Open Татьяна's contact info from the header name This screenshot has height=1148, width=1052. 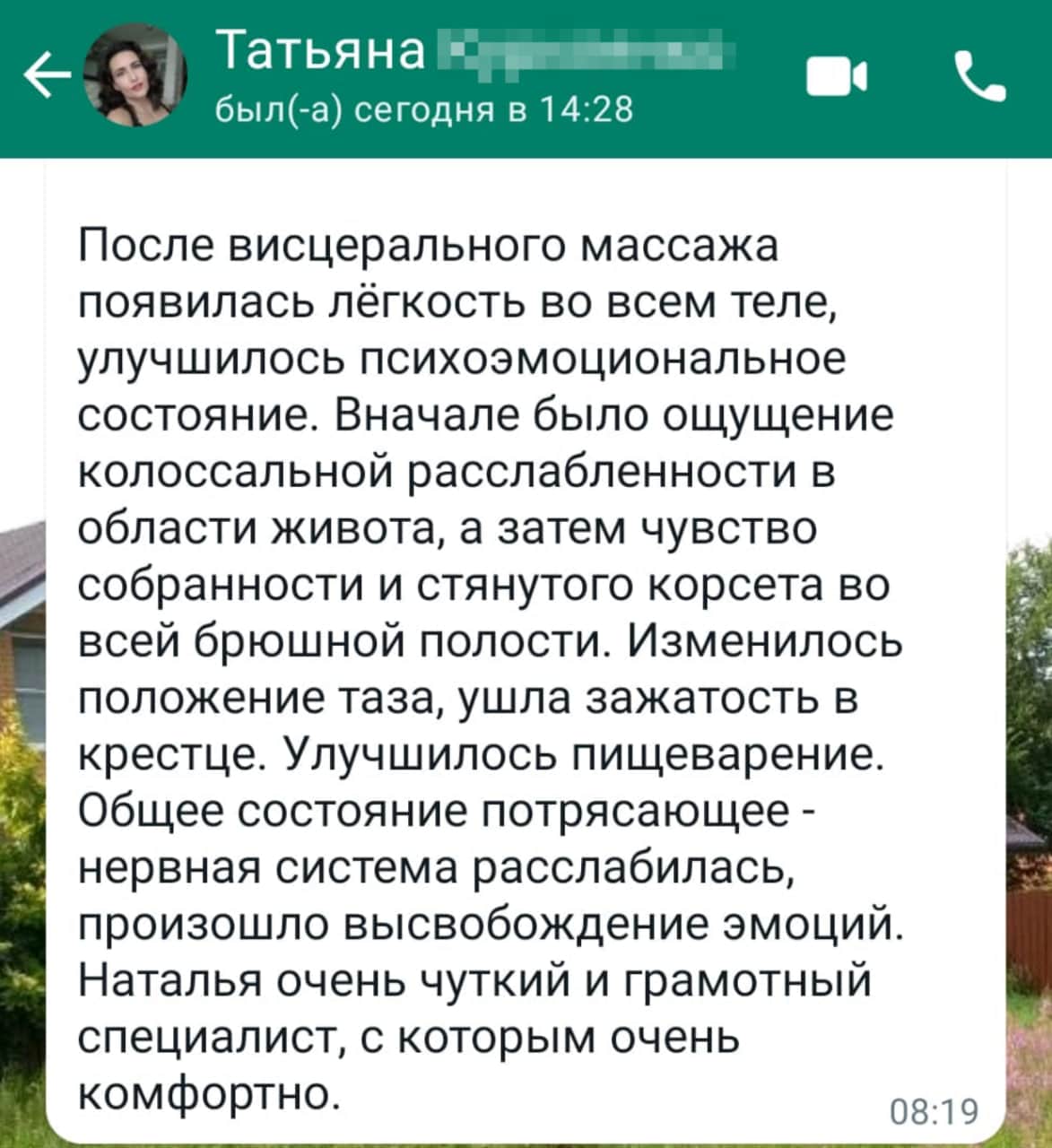pyautogui.click(x=323, y=54)
